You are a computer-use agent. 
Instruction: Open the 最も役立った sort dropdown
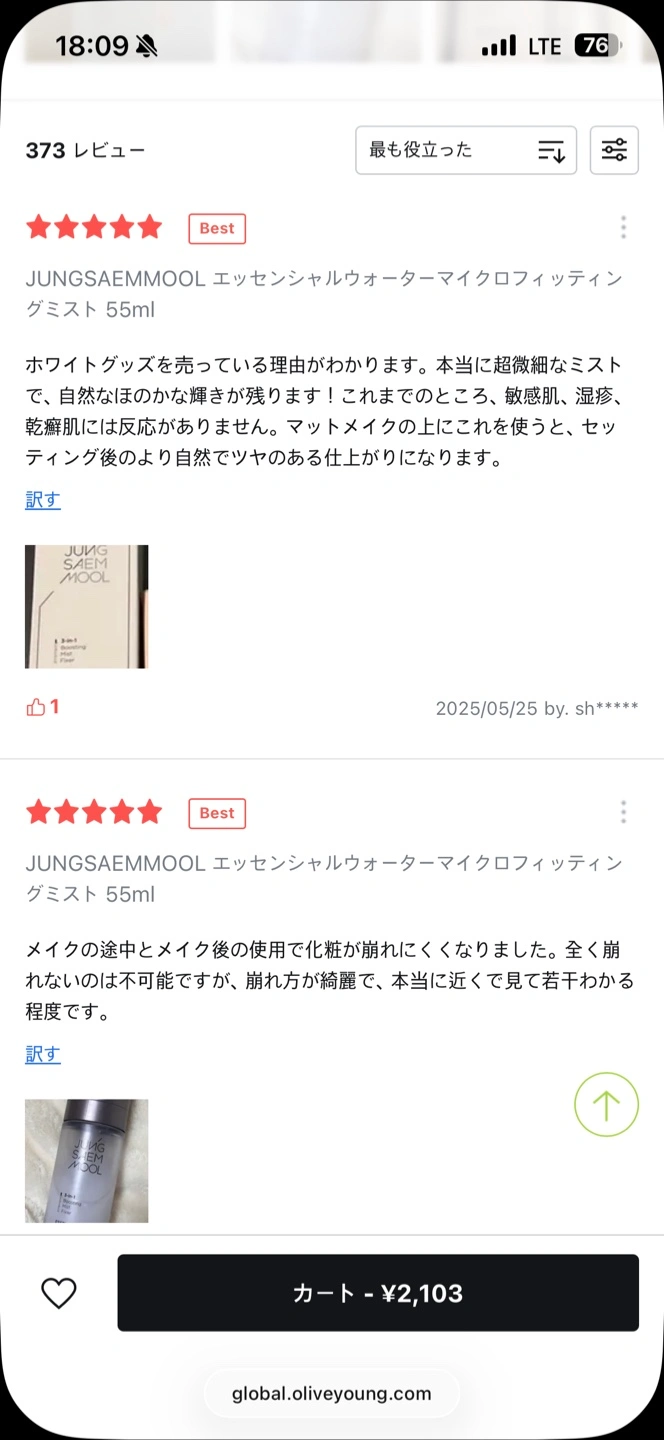466,151
